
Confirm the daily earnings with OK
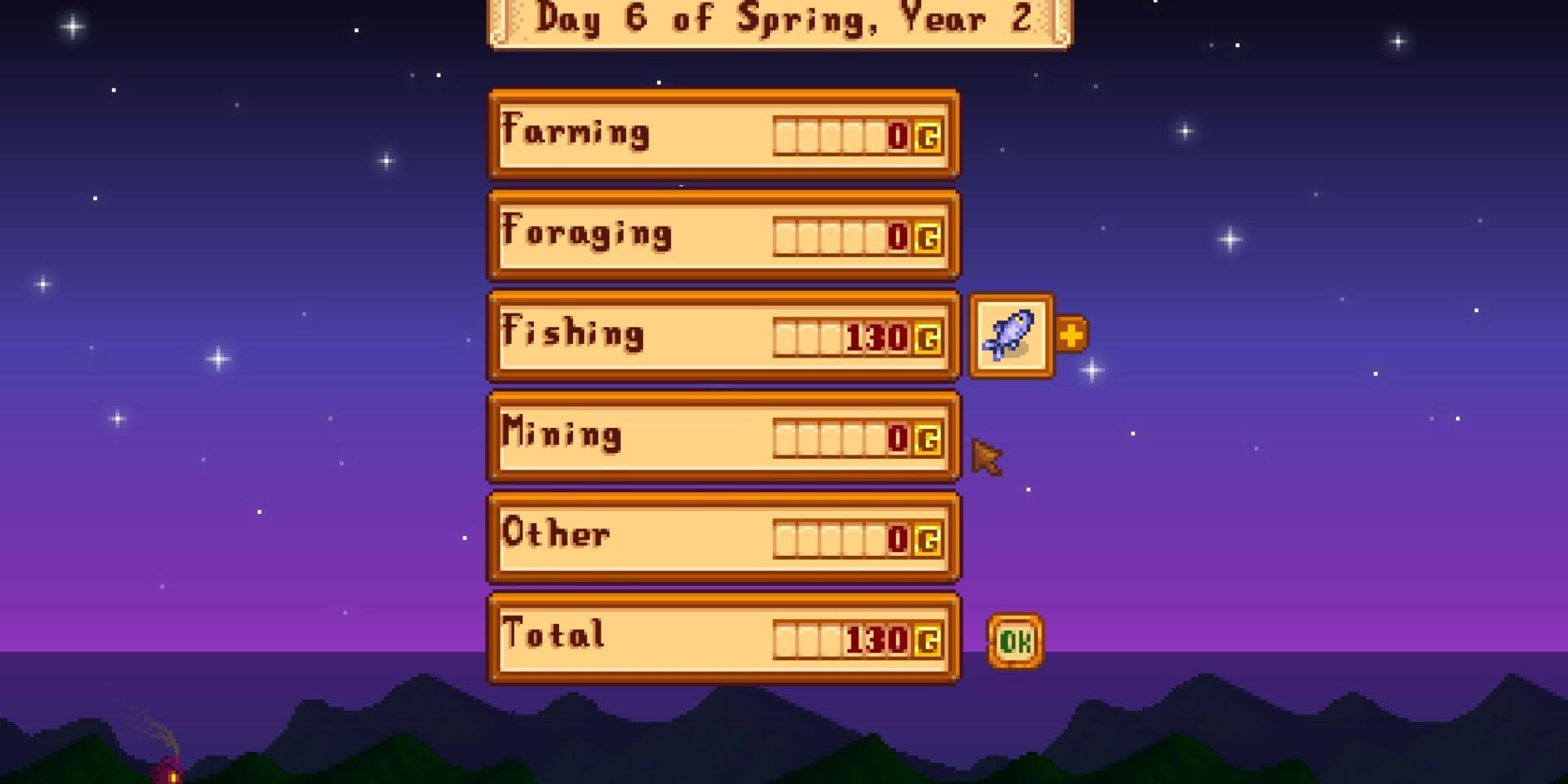pyautogui.click(x=1015, y=641)
